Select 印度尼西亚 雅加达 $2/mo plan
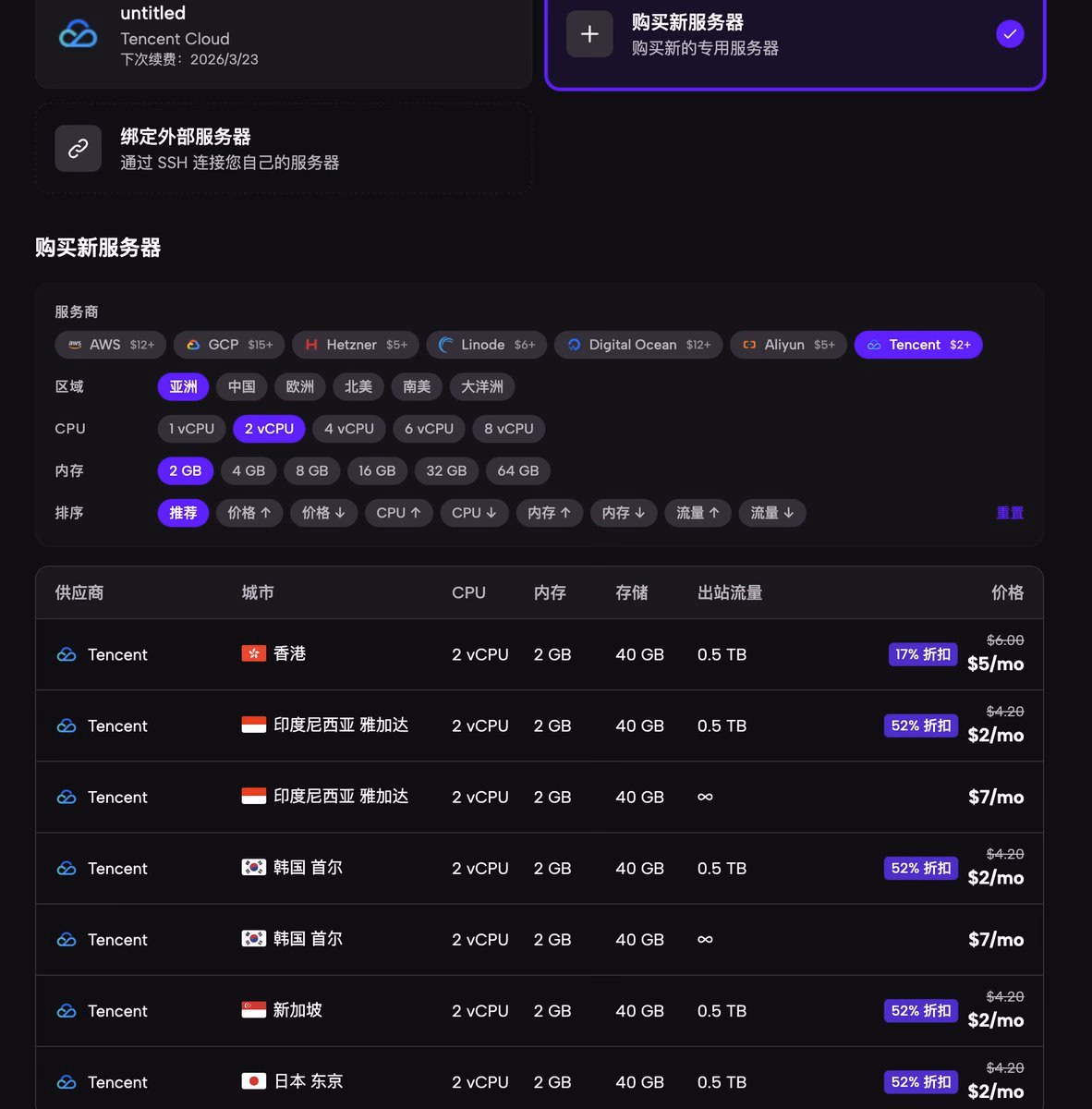 pos(540,726)
